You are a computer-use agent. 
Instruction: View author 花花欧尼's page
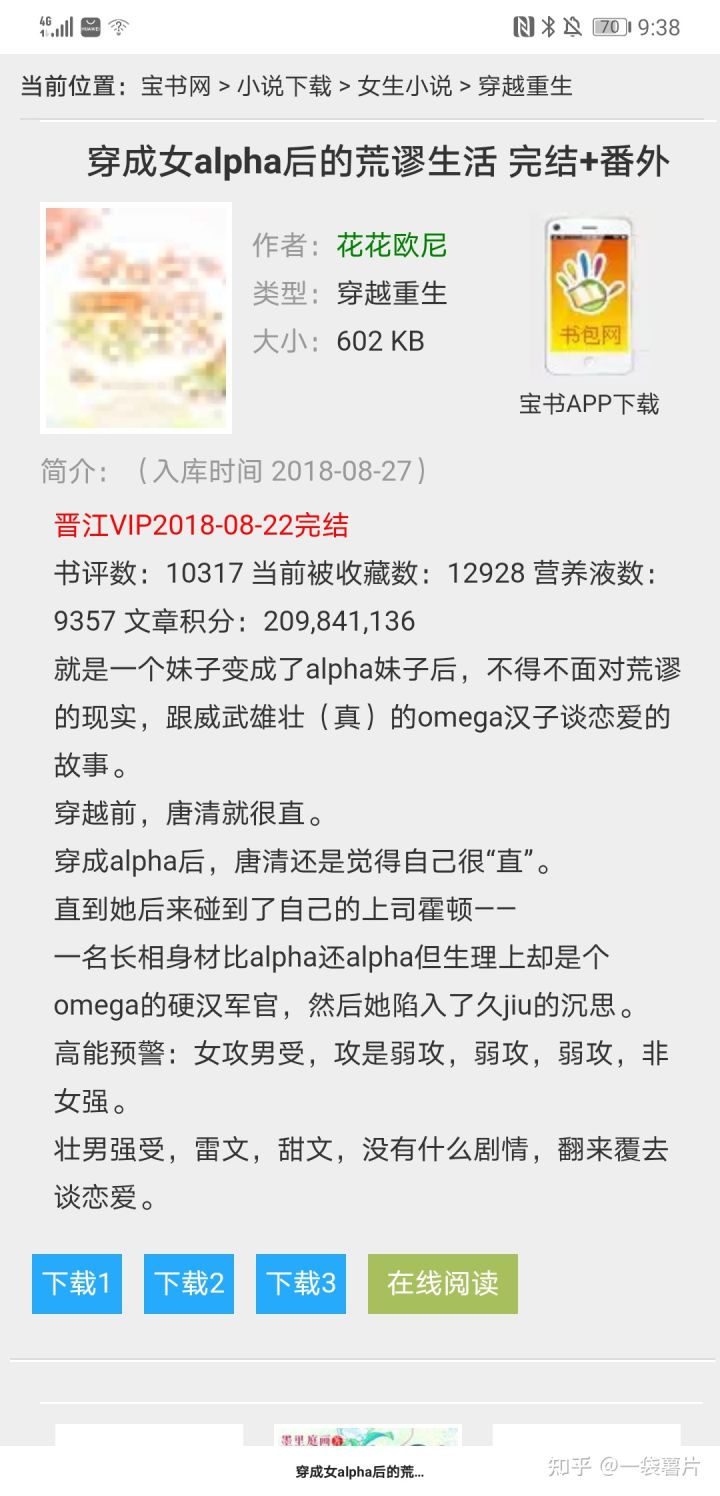click(x=391, y=245)
